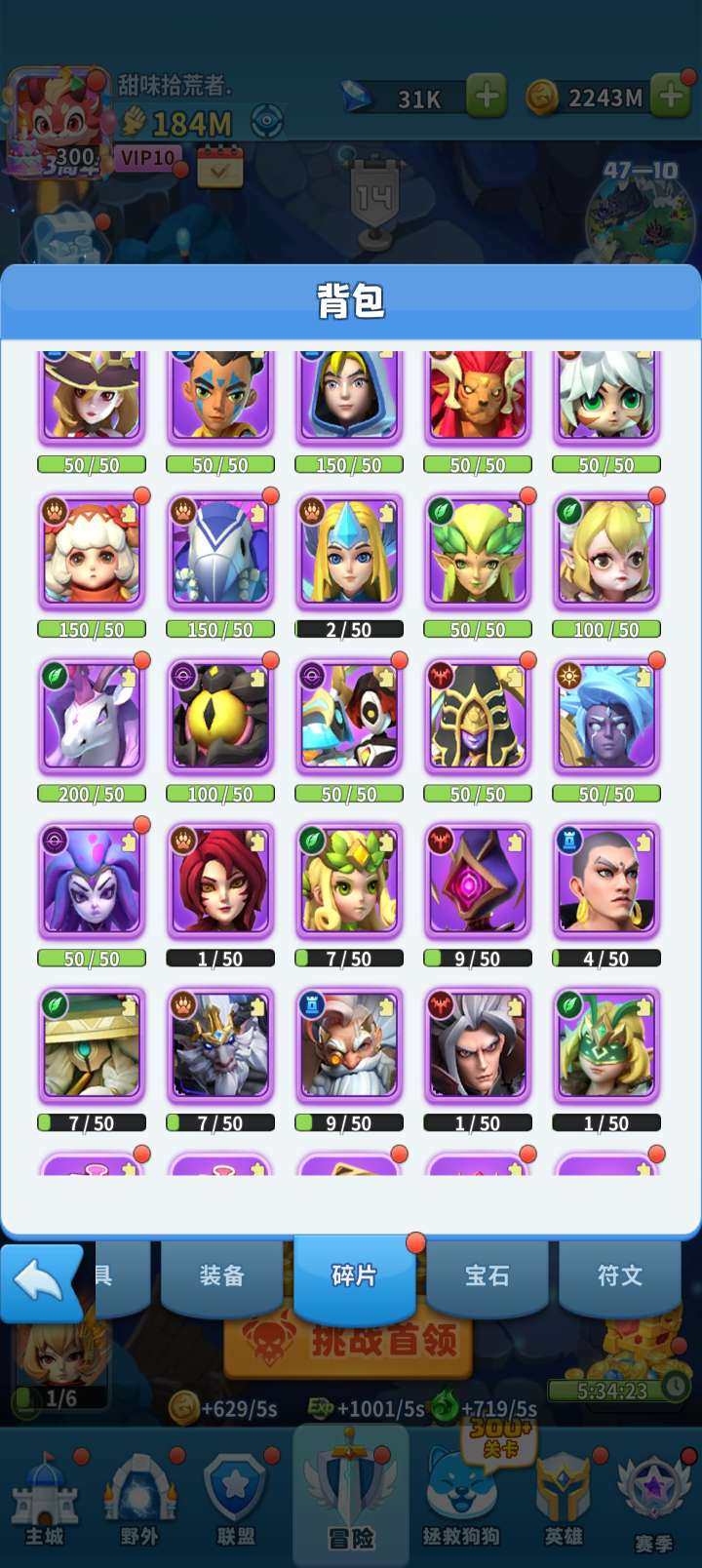Open the blue bird shard 150/50
Viewport: 702px width, 1568px height.
click(x=220, y=552)
